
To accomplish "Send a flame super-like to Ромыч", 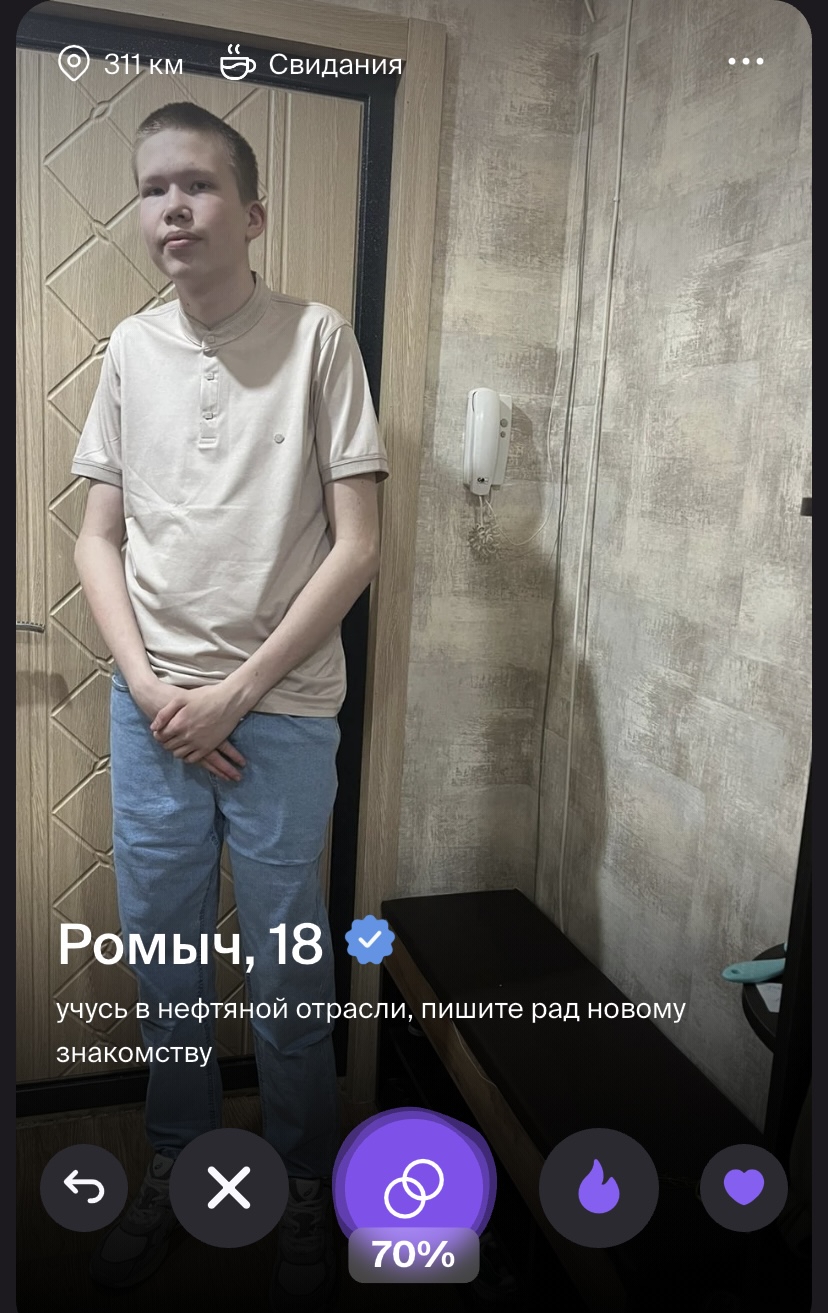I will [x=598, y=1188].
